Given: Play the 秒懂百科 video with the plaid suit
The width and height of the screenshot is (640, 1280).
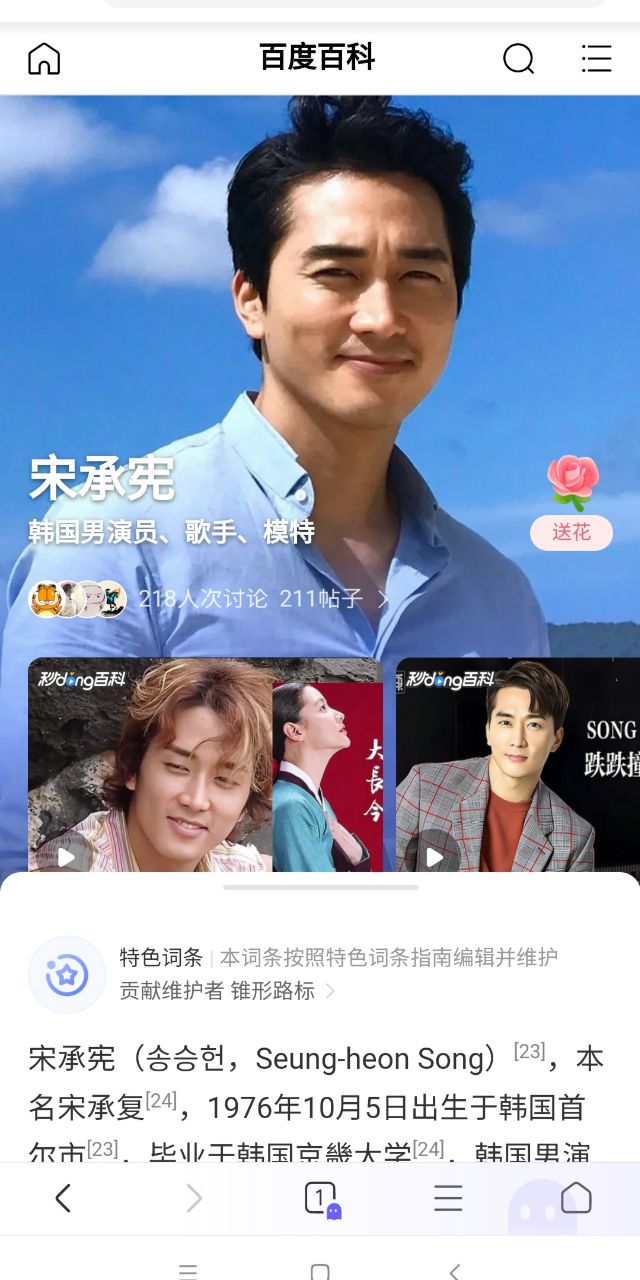Looking at the screenshot, I should click(x=517, y=765).
